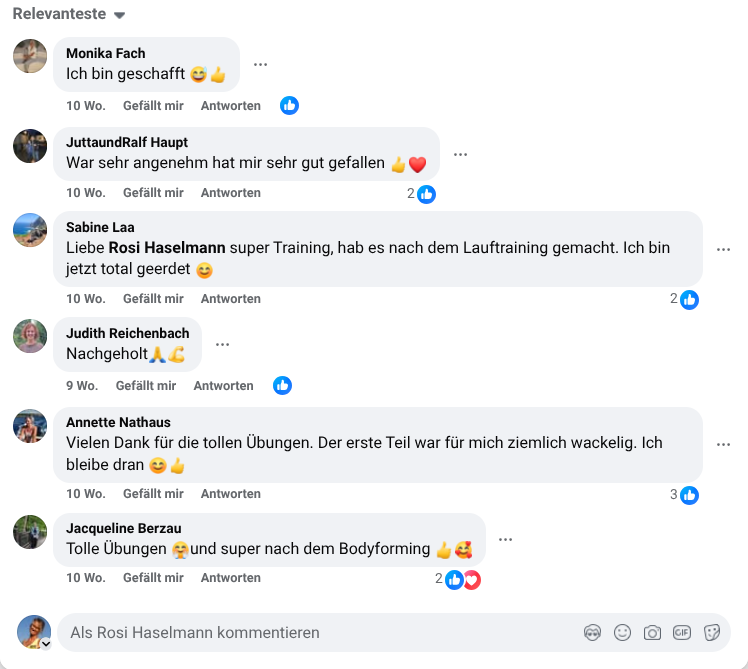Like Annette Nathaus's comment

pyautogui.click(x=153, y=494)
